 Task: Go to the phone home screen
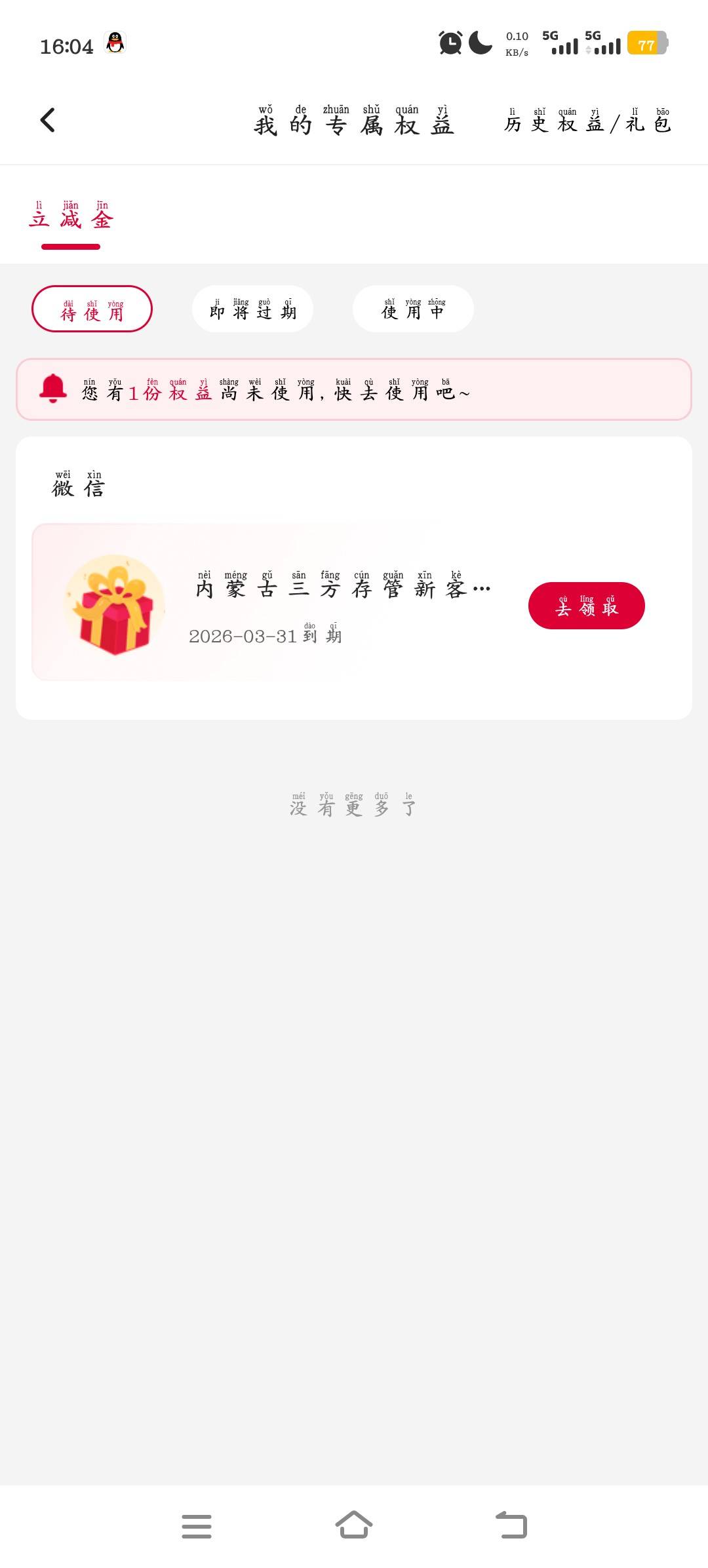[354, 1526]
